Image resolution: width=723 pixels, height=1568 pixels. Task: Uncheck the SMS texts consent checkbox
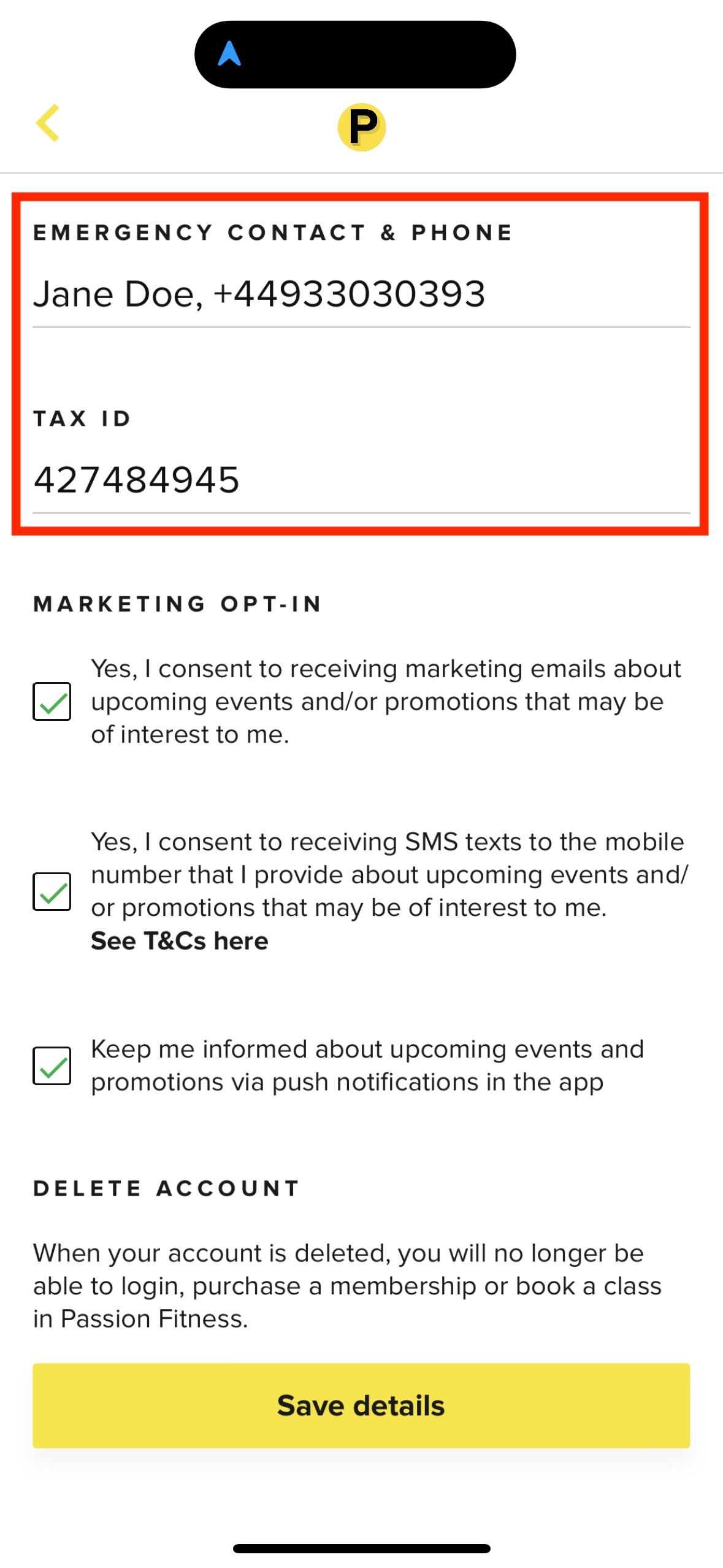[x=52, y=891]
